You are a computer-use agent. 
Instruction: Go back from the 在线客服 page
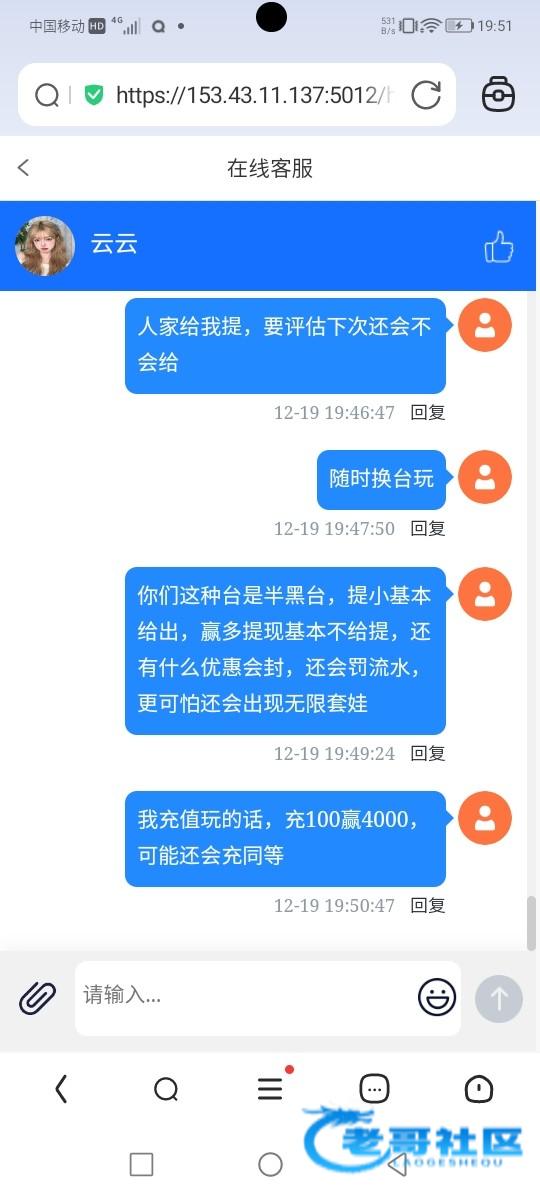click(x=24, y=168)
